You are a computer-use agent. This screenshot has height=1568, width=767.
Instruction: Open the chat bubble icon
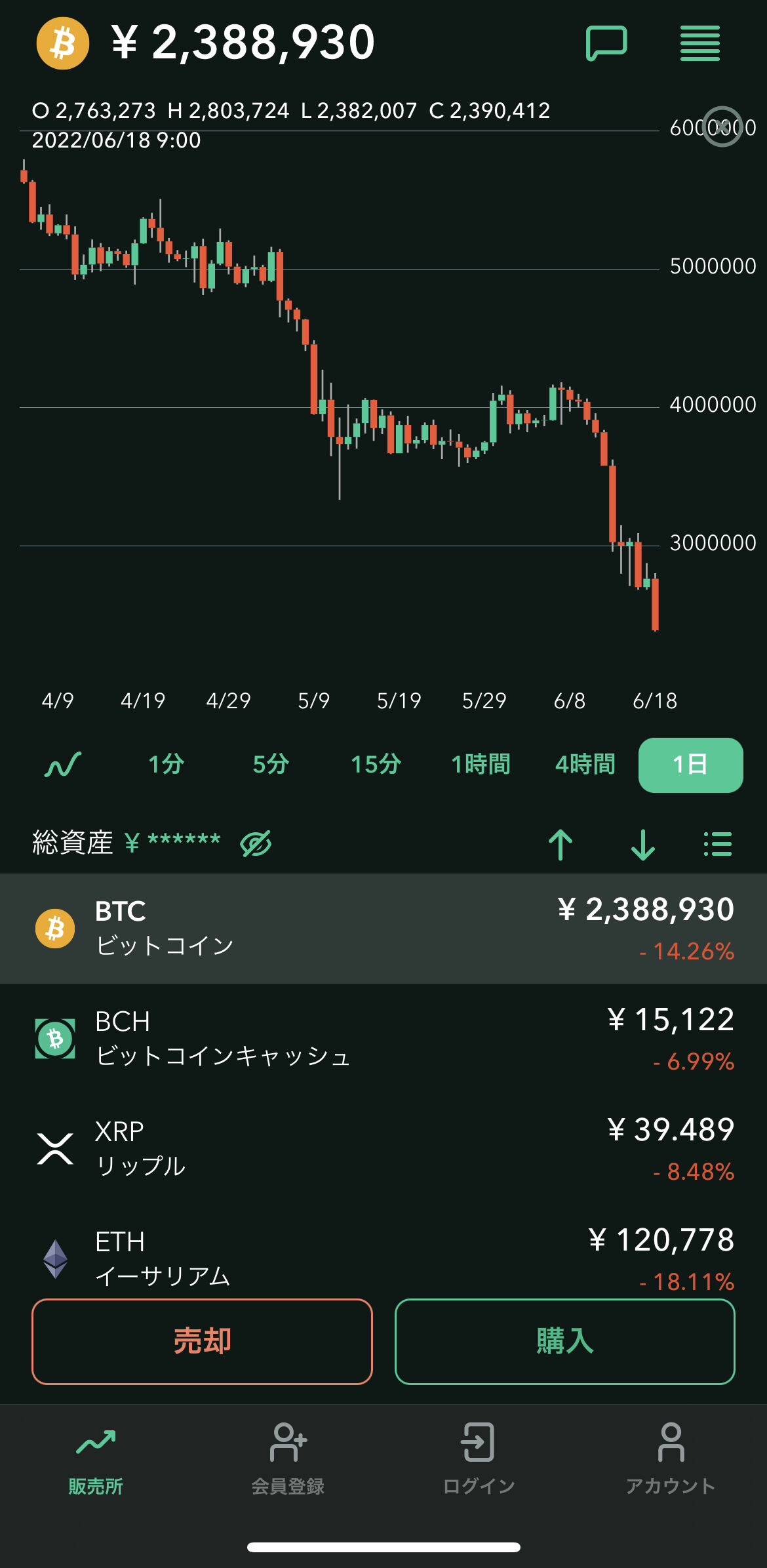pyautogui.click(x=606, y=43)
